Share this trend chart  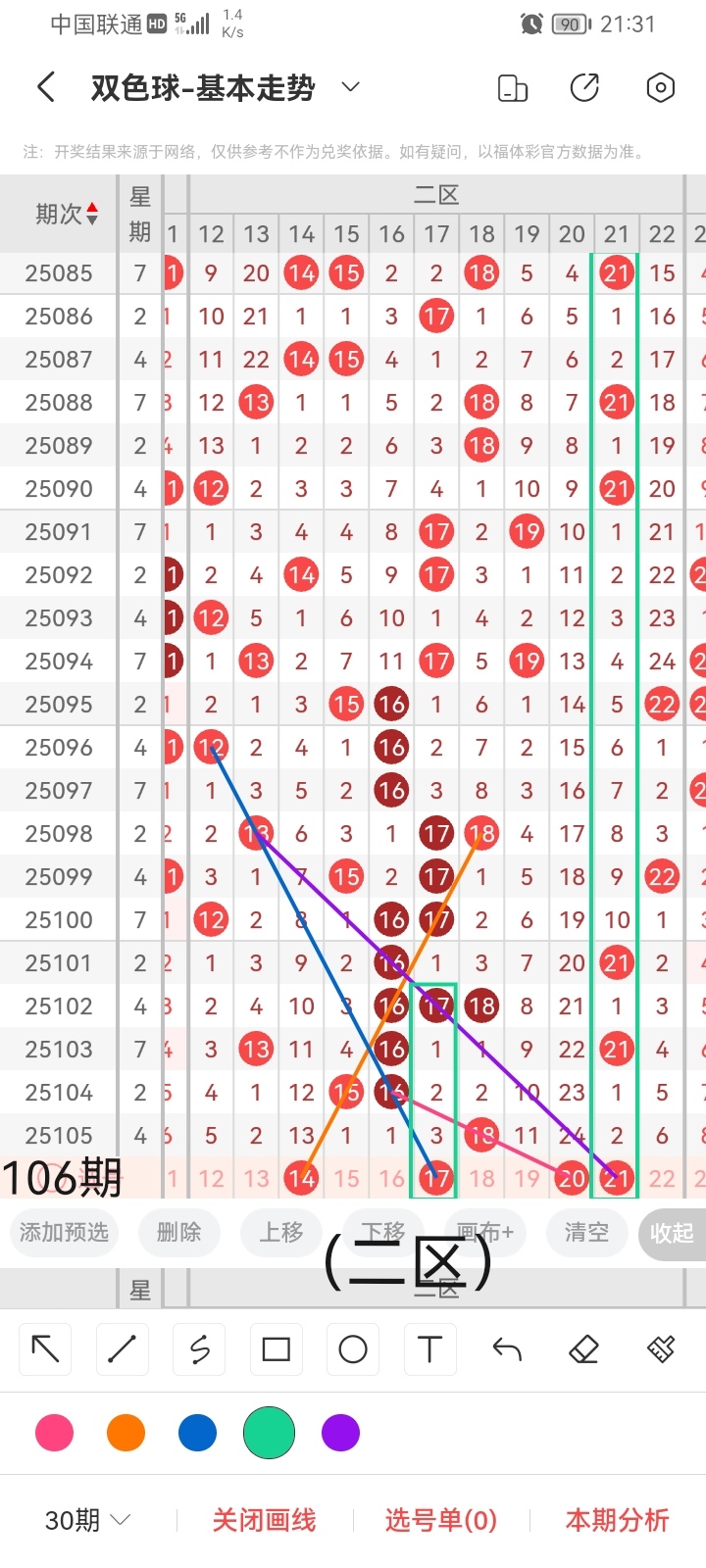point(585,88)
